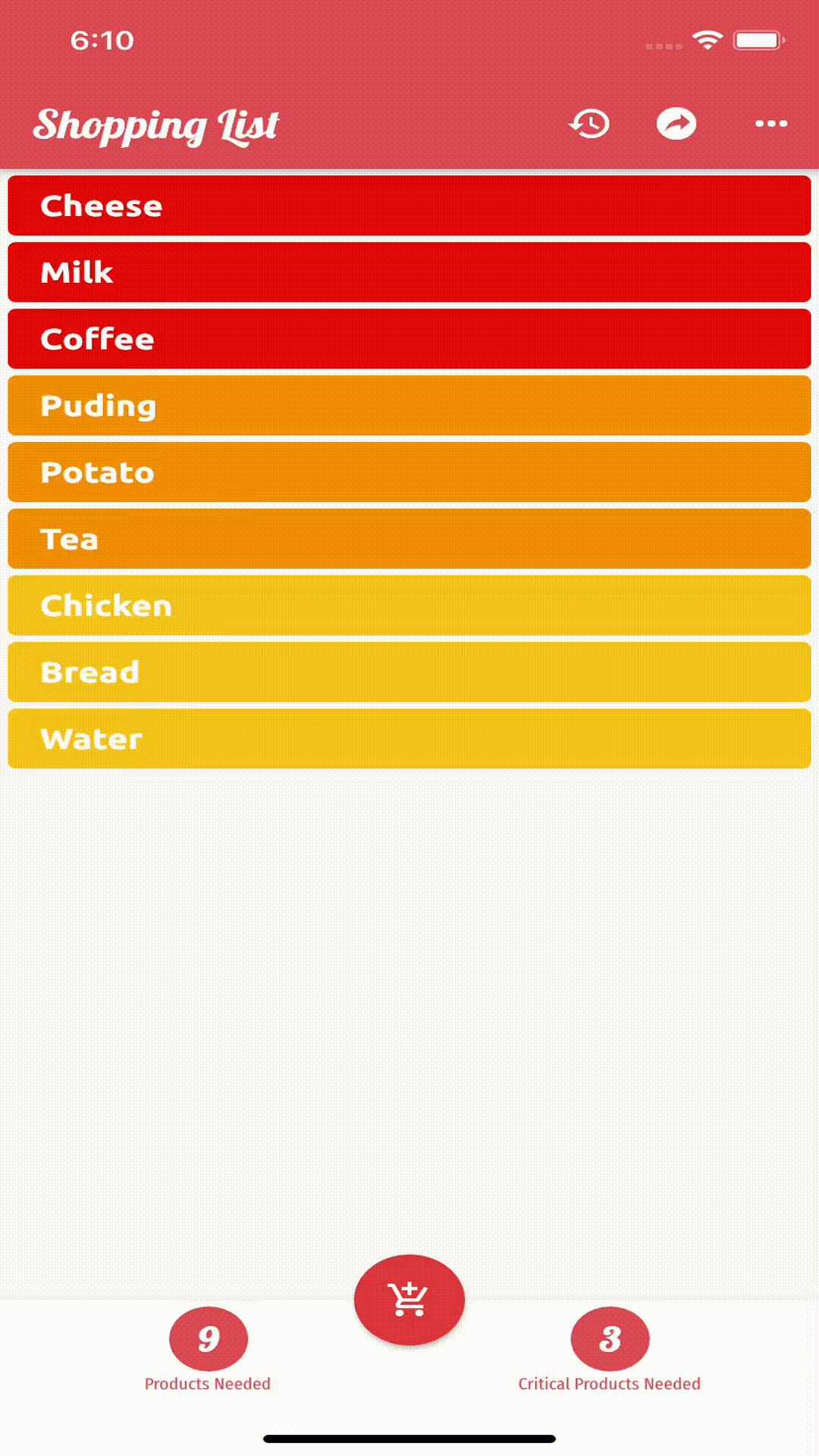Open the Water row

click(409, 739)
